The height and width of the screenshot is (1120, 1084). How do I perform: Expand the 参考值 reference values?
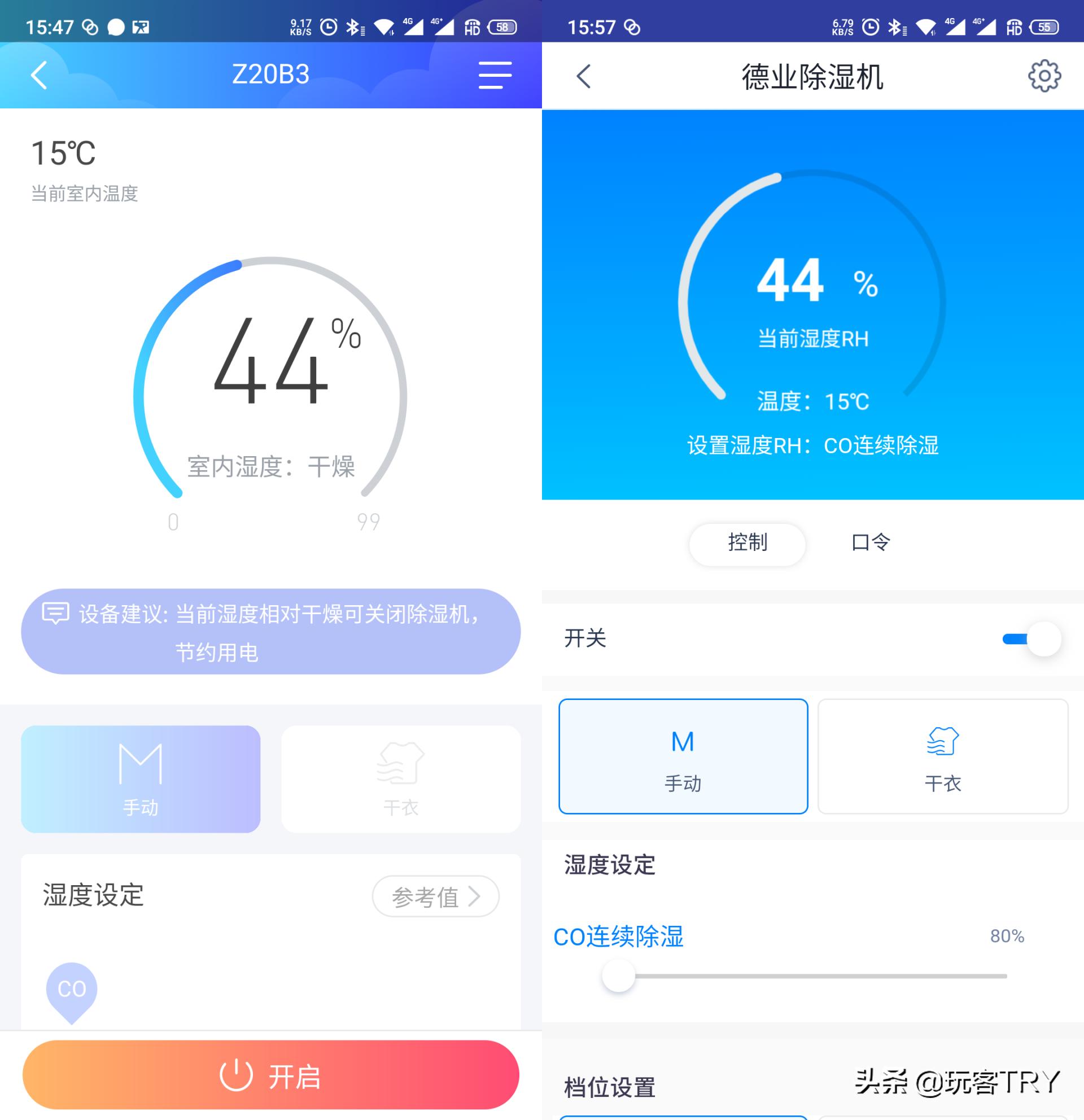436,896
